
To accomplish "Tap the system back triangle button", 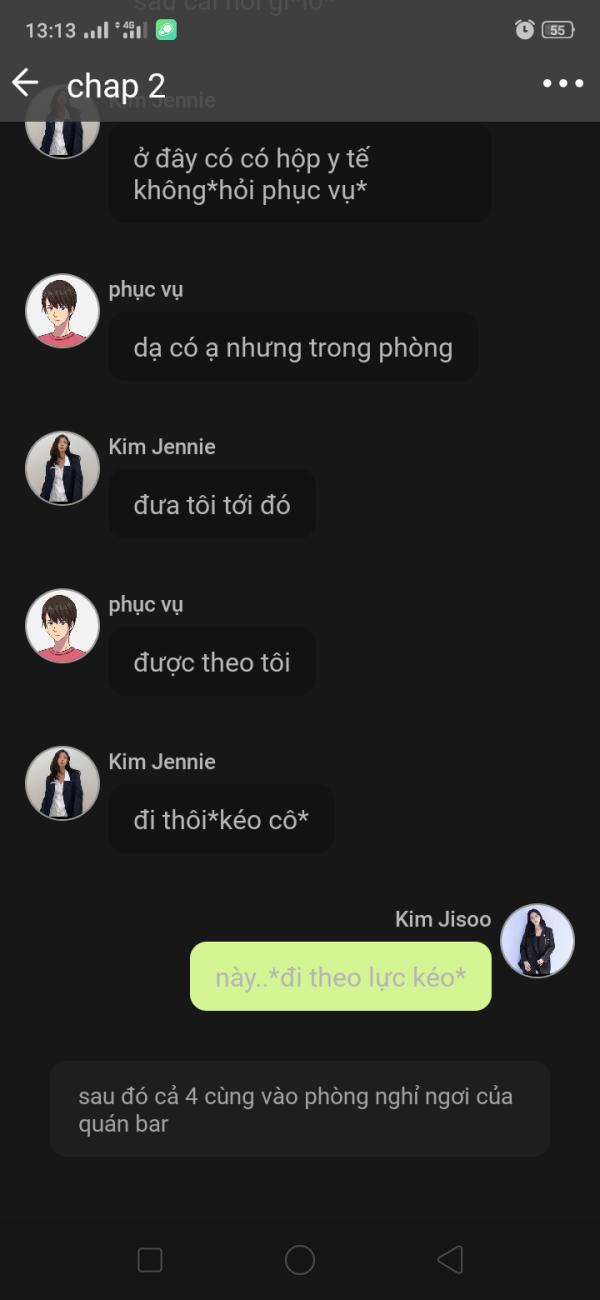I will (x=451, y=1259).
